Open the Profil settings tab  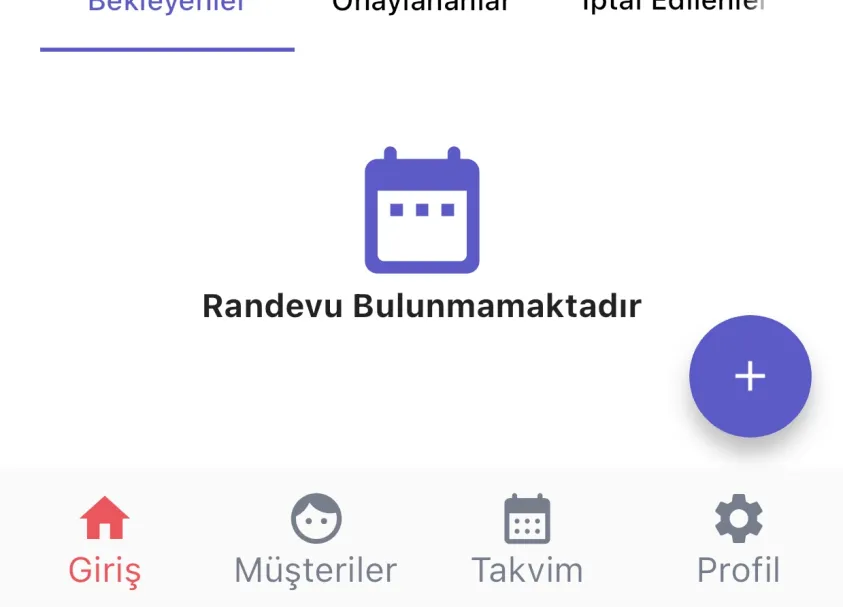tap(738, 541)
